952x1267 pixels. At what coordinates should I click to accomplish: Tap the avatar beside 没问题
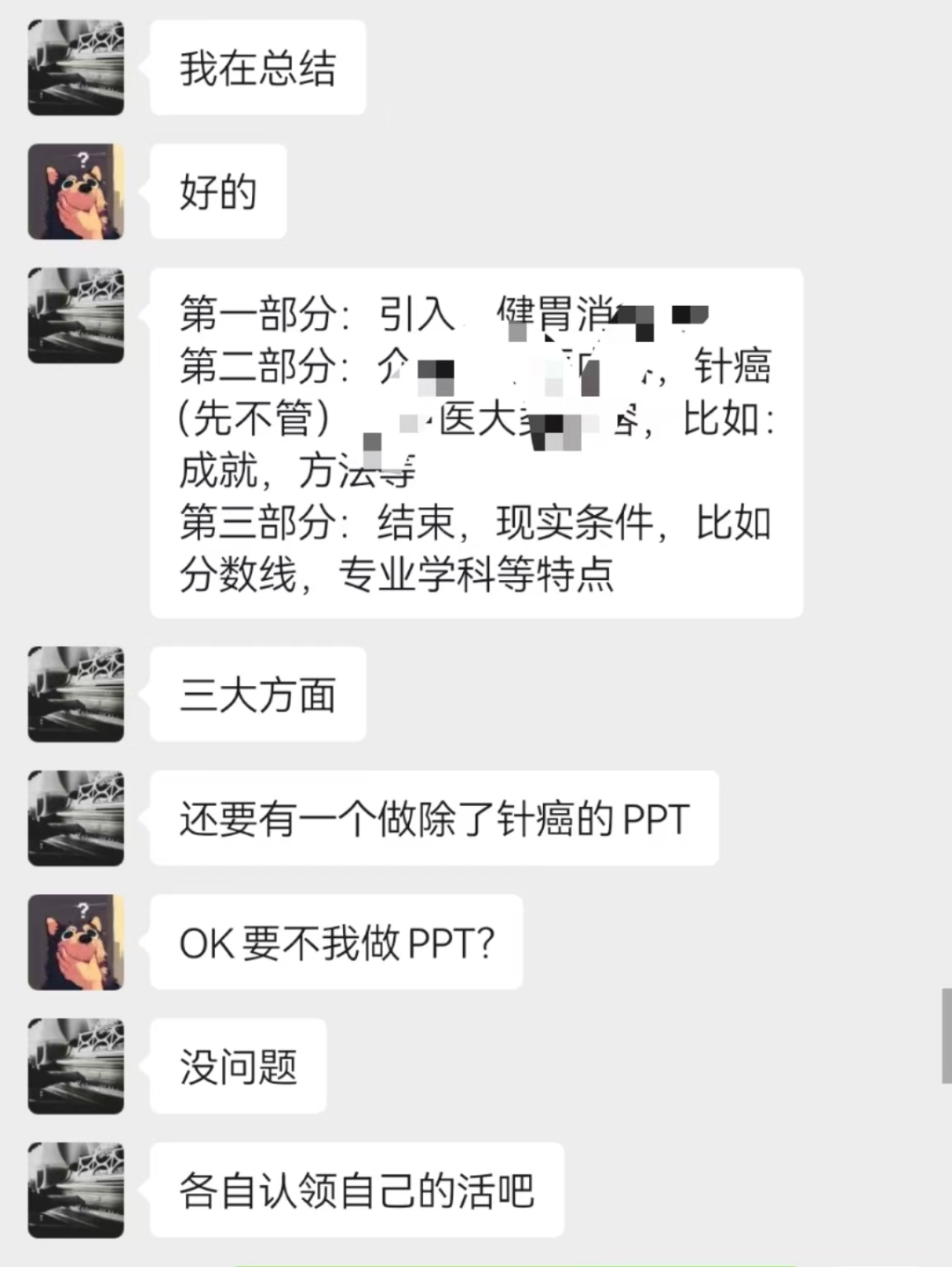[76, 1066]
